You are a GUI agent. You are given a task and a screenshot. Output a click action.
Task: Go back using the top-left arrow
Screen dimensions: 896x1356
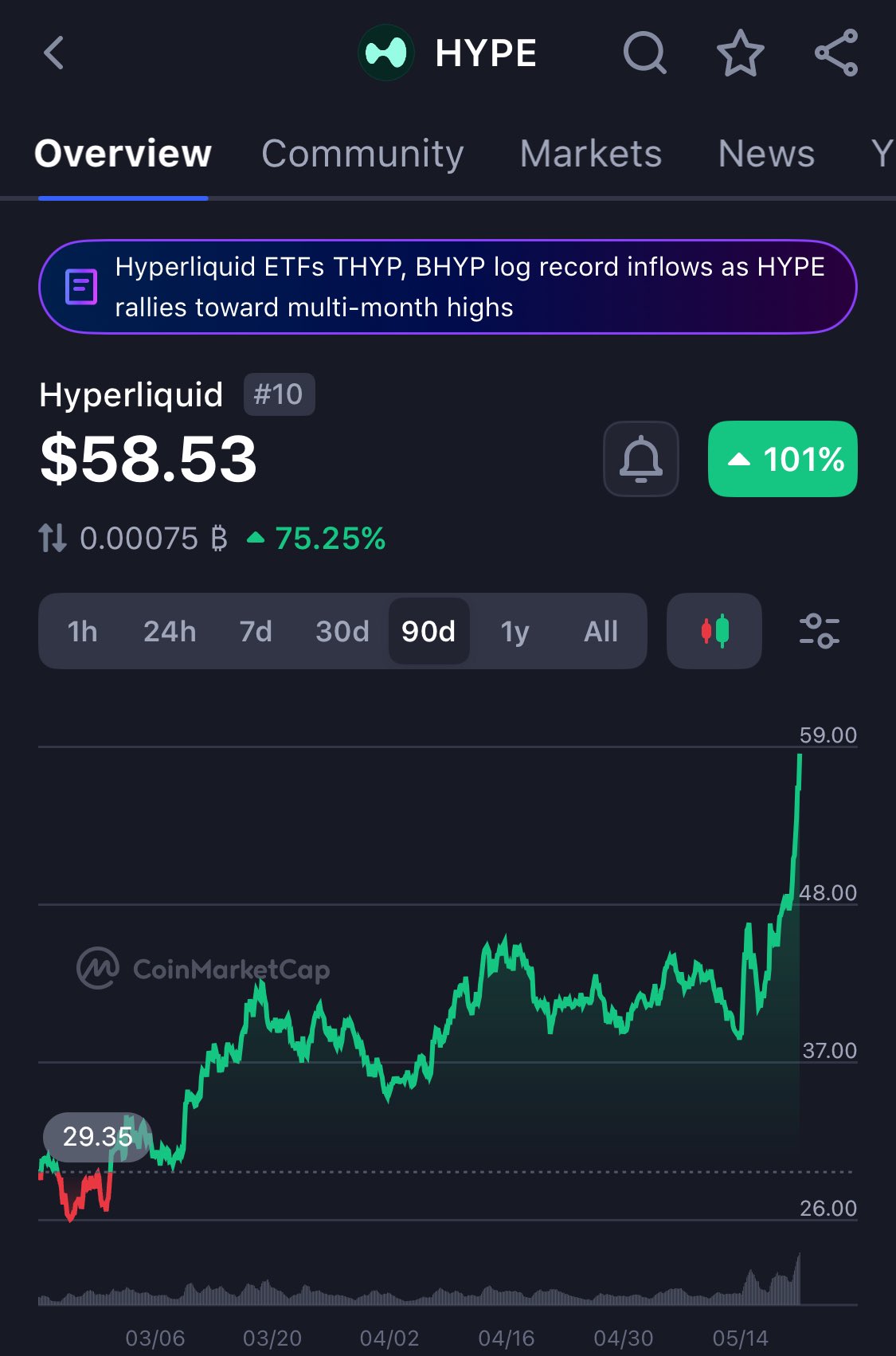(x=53, y=53)
